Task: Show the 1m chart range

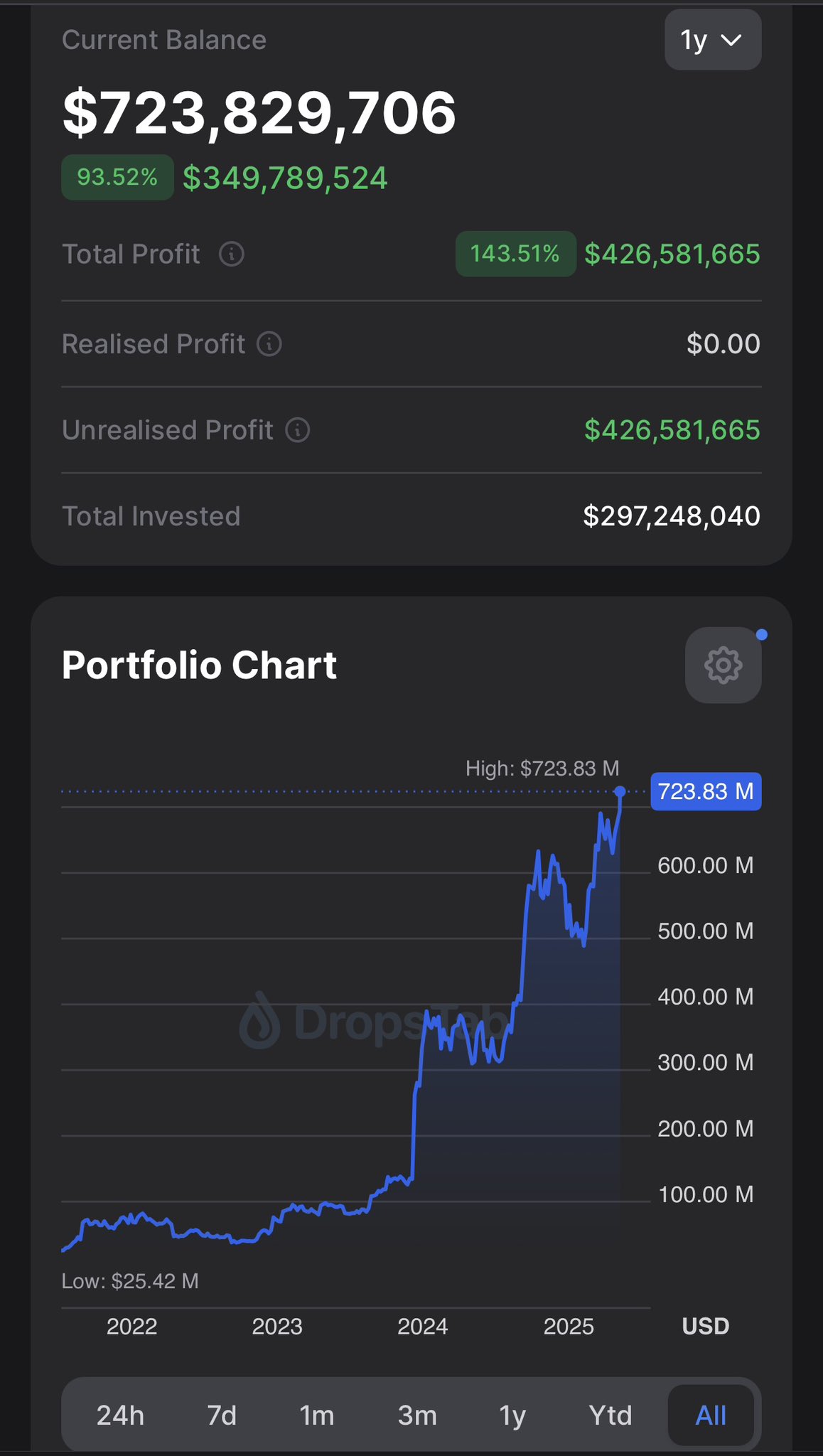Action: pos(317,1415)
